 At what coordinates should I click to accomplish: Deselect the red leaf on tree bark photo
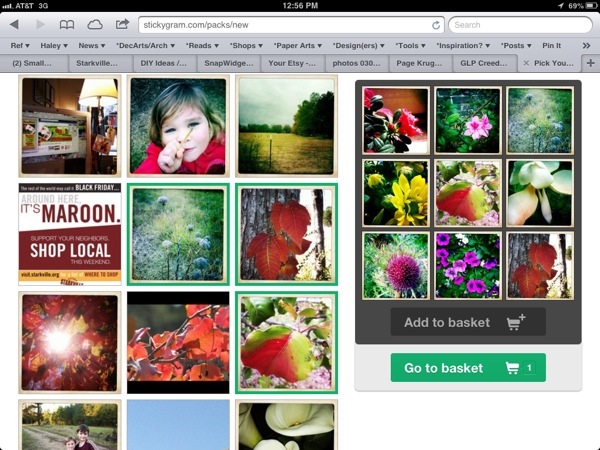286,233
